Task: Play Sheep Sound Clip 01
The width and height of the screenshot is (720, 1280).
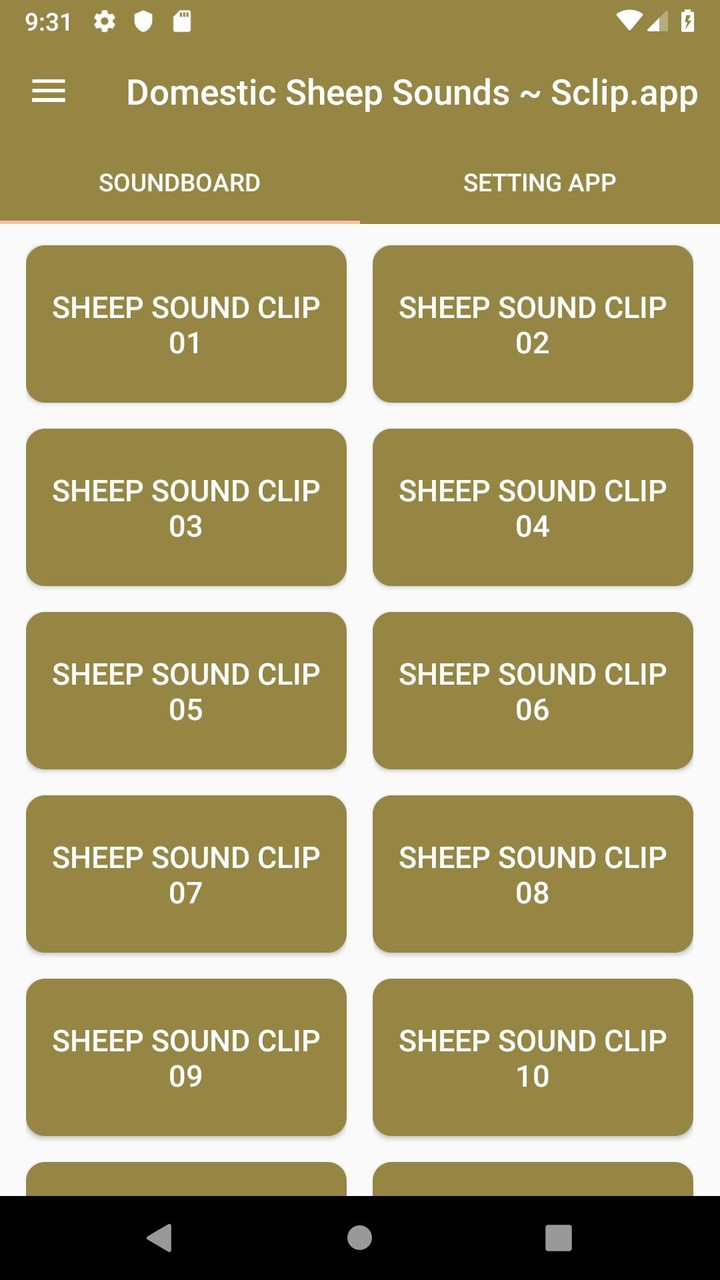Action: (x=186, y=324)
